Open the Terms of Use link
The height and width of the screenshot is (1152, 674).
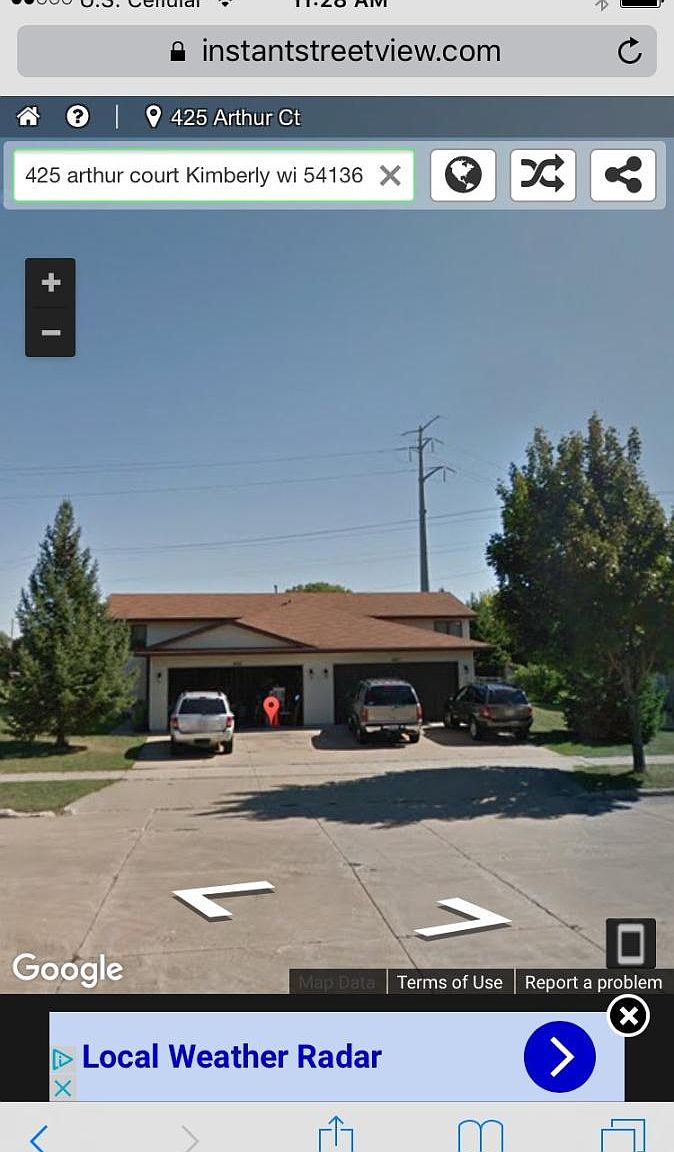(449, 982)
